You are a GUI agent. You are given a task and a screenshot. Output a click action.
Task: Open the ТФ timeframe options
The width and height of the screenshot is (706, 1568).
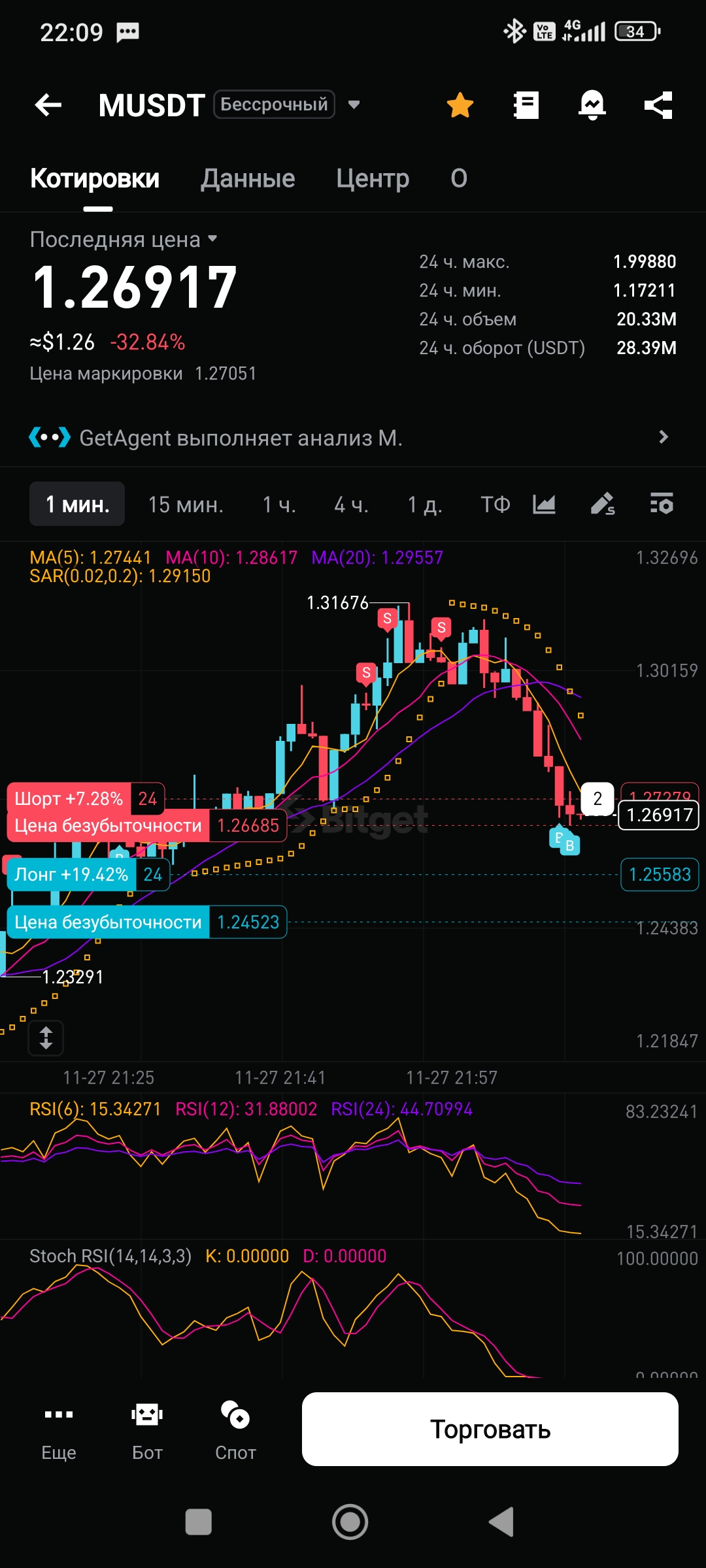[x=495, y=504]
